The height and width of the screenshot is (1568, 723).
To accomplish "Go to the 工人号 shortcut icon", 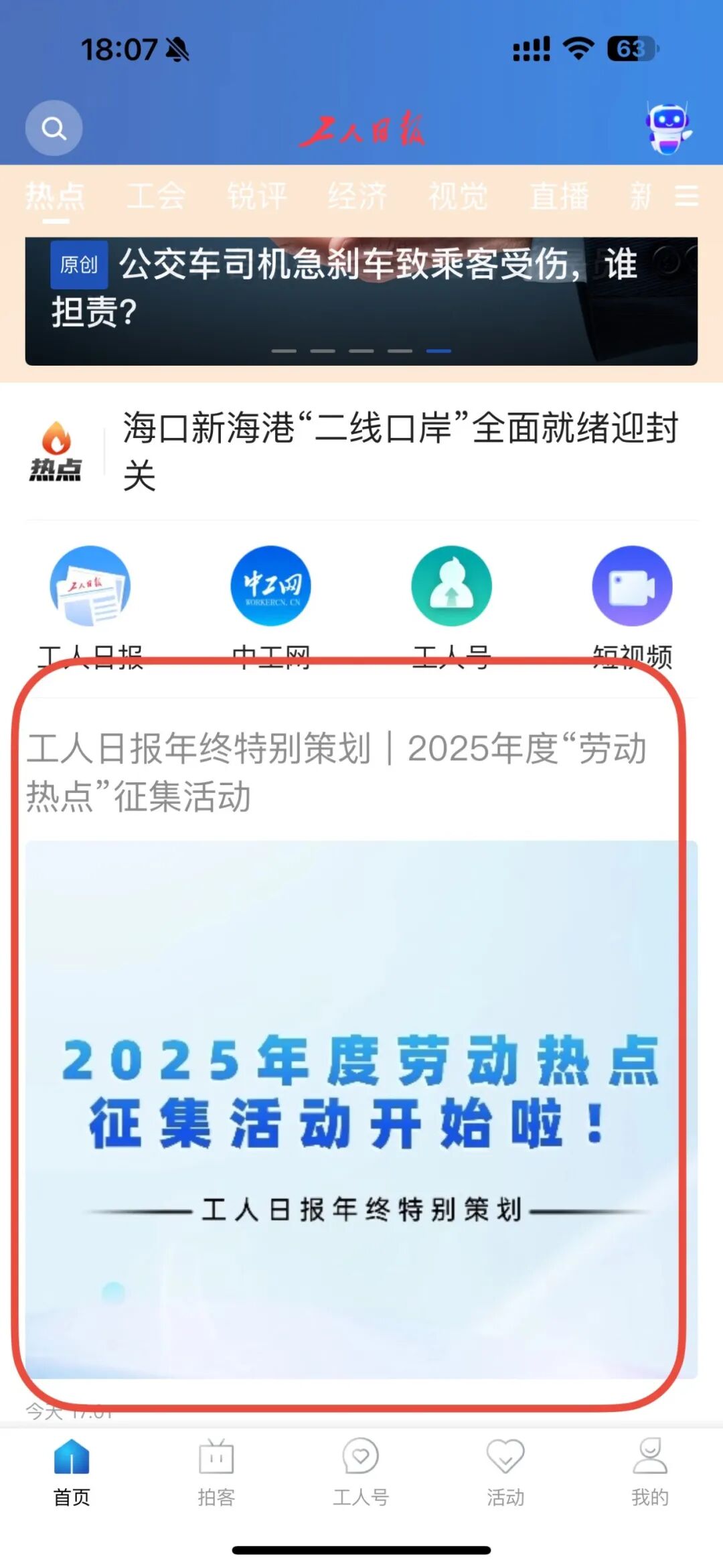I will click(x=452, y=587).
